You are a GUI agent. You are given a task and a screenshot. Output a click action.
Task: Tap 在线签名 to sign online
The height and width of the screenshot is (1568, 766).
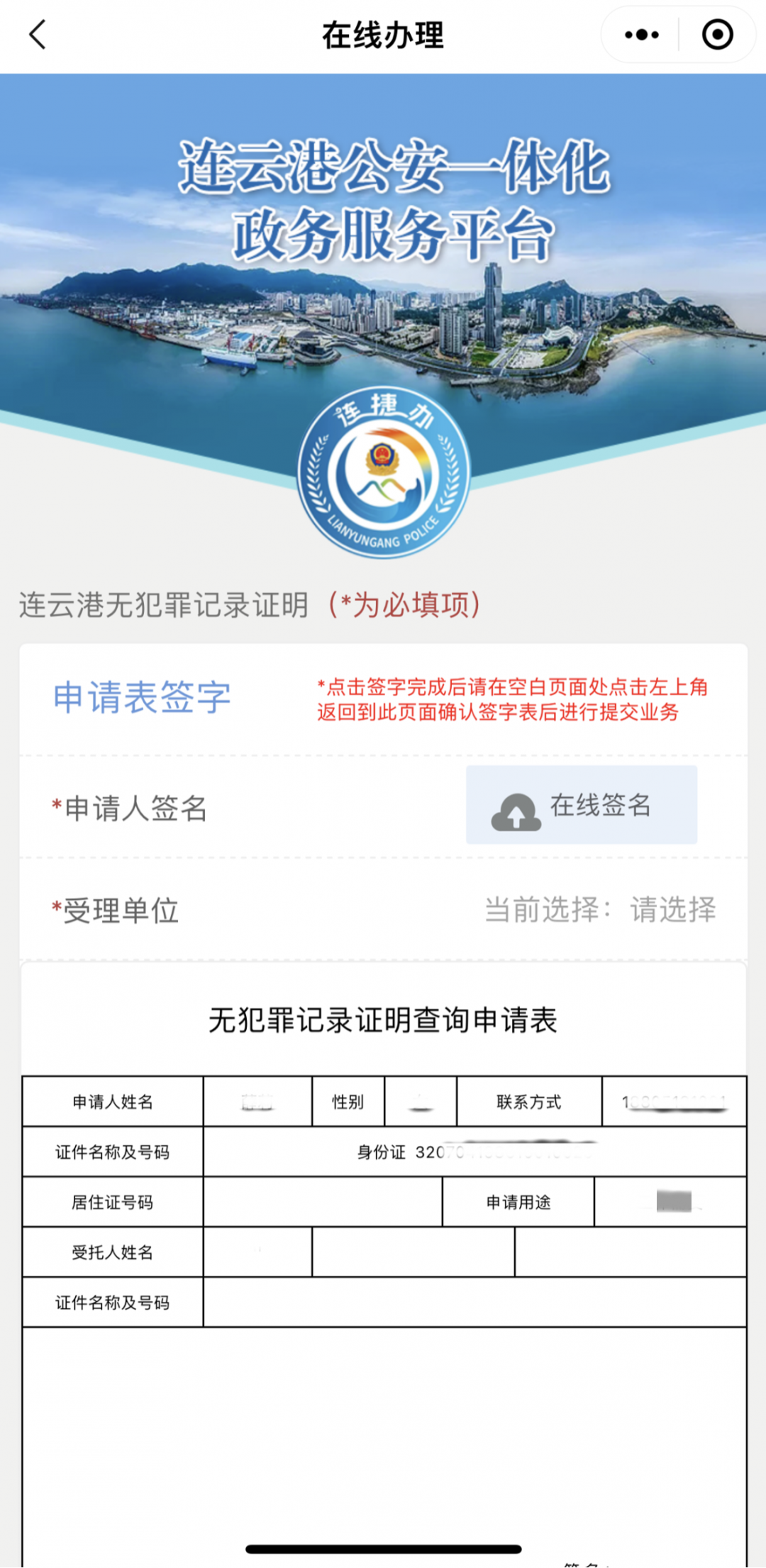[x=581, y=805]
